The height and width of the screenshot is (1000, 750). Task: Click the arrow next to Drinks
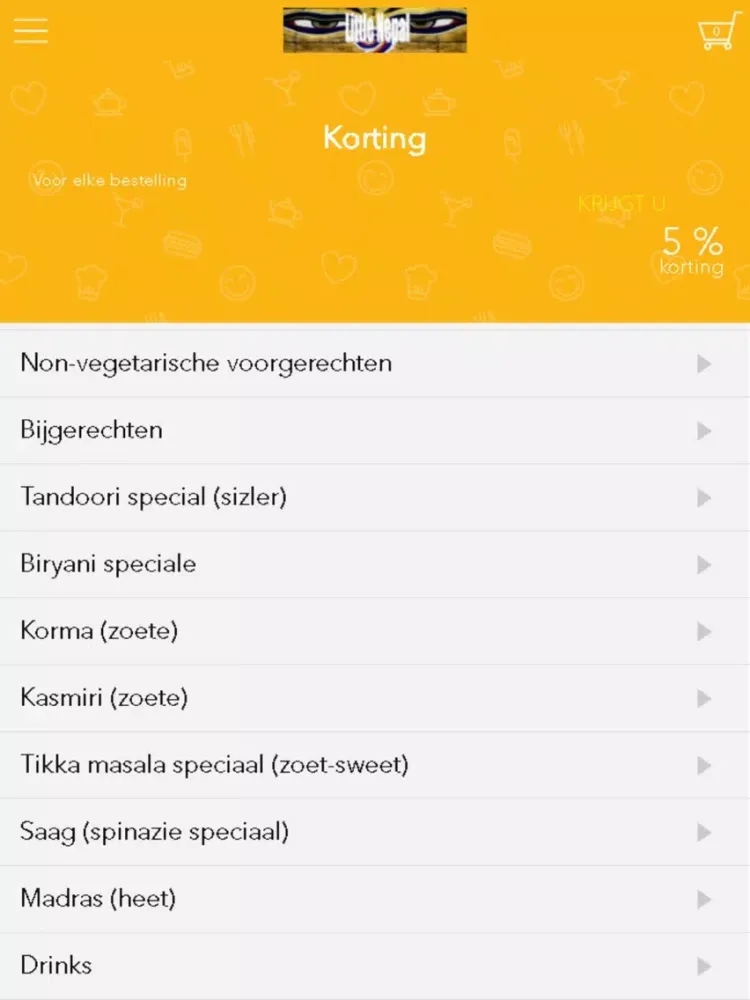click(x=702, y=964)
